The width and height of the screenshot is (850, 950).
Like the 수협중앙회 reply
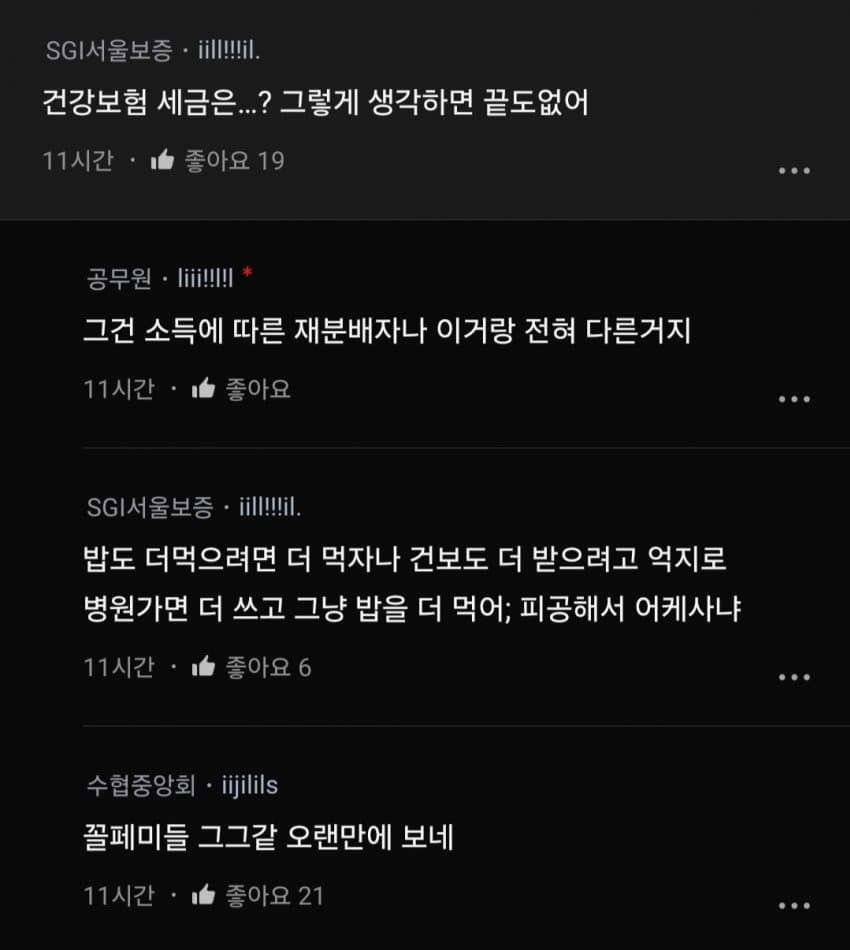[x=204, y=895]
